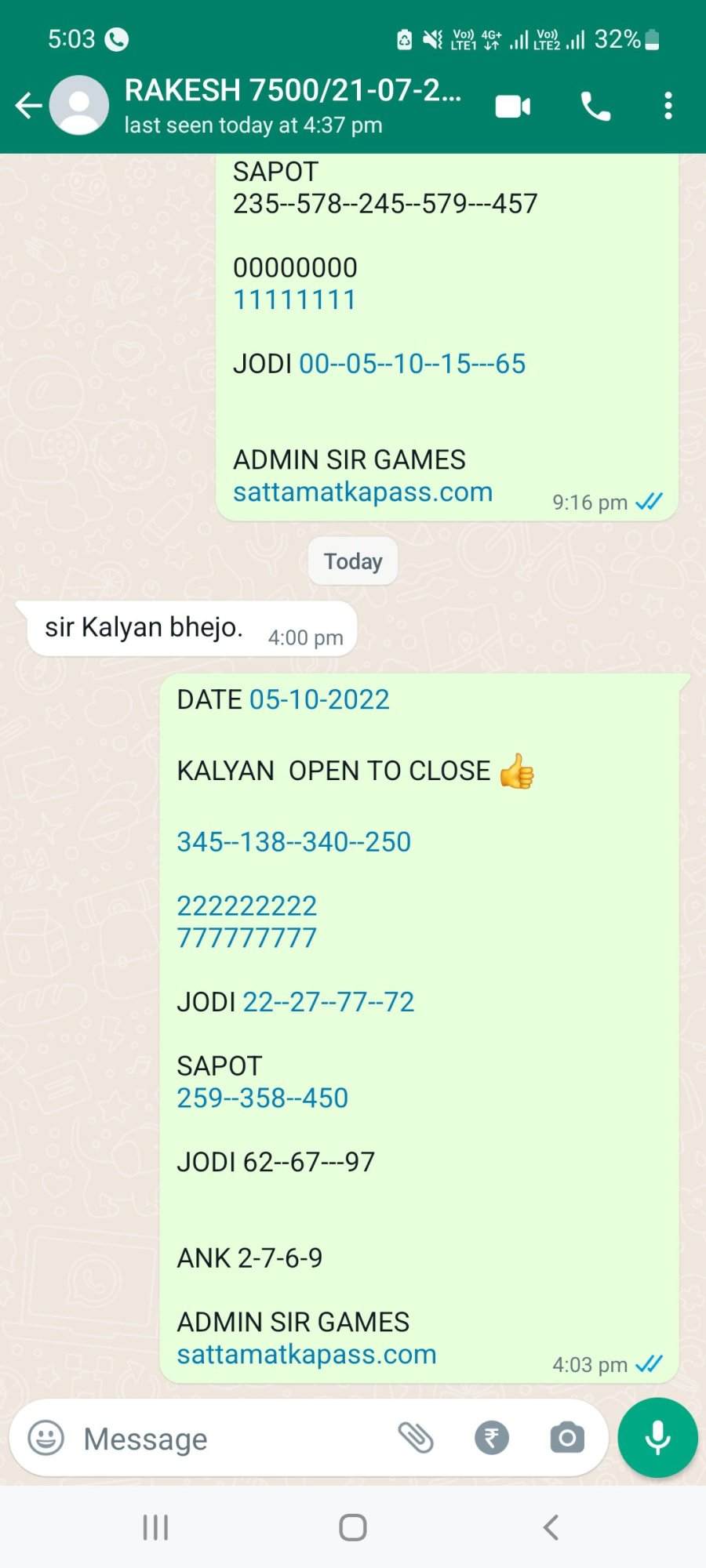
Task: Start a voice call with RAKESH
Action: [x=595, y=106]
